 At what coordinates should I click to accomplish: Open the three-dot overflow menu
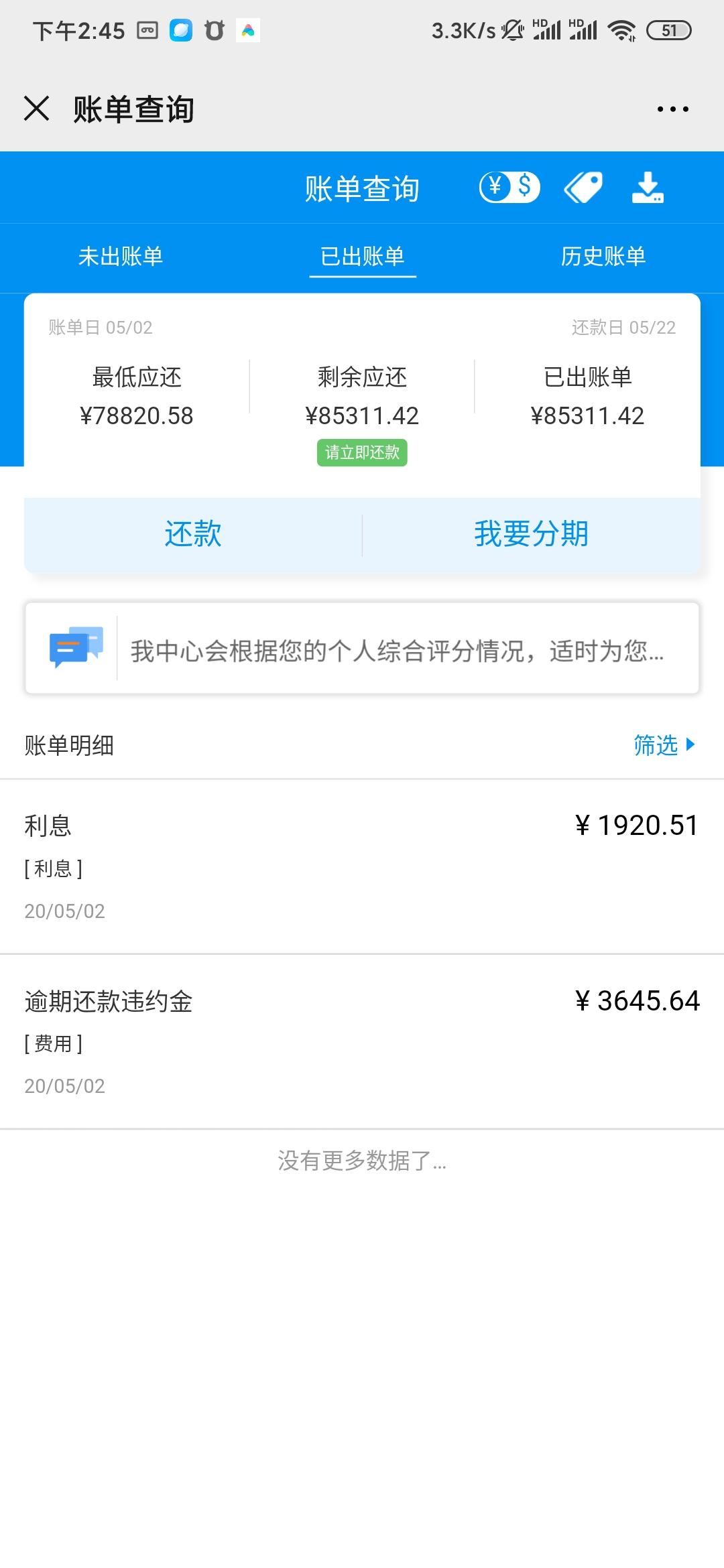[672, 109]
